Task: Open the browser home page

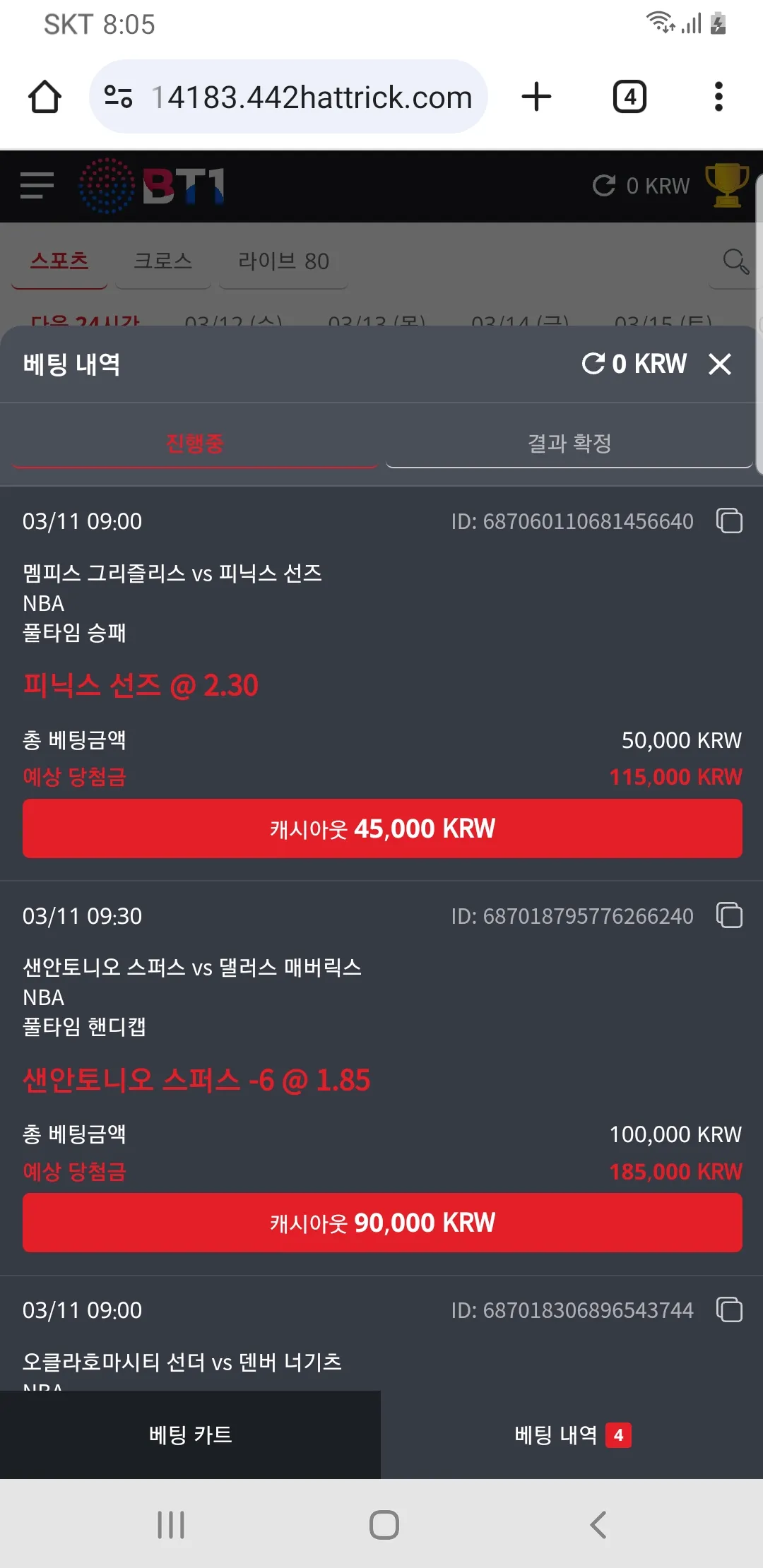Action: (45, 97)
